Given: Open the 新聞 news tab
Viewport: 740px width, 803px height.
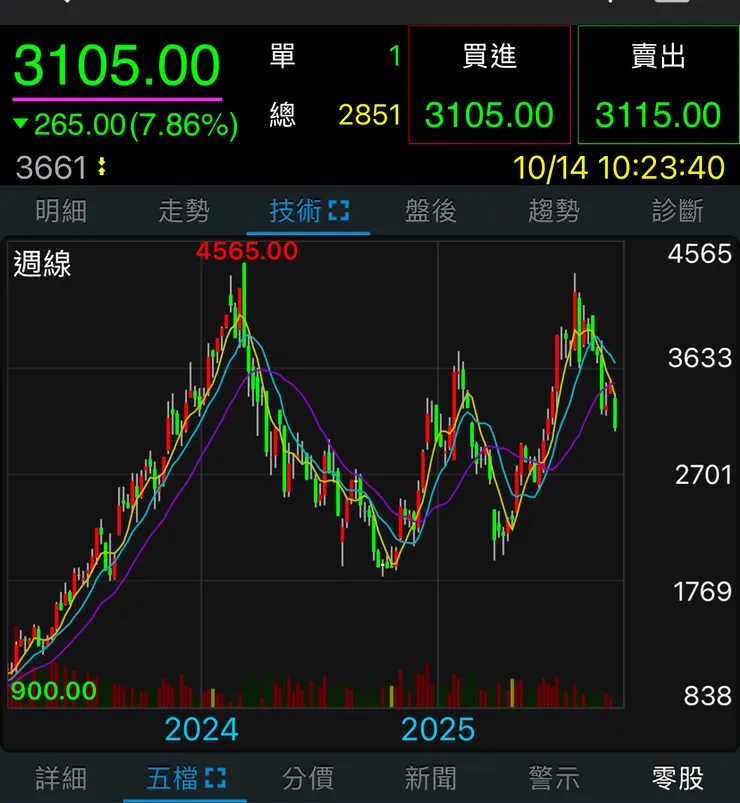Looking at the screenshot, I should pos(431,777).
